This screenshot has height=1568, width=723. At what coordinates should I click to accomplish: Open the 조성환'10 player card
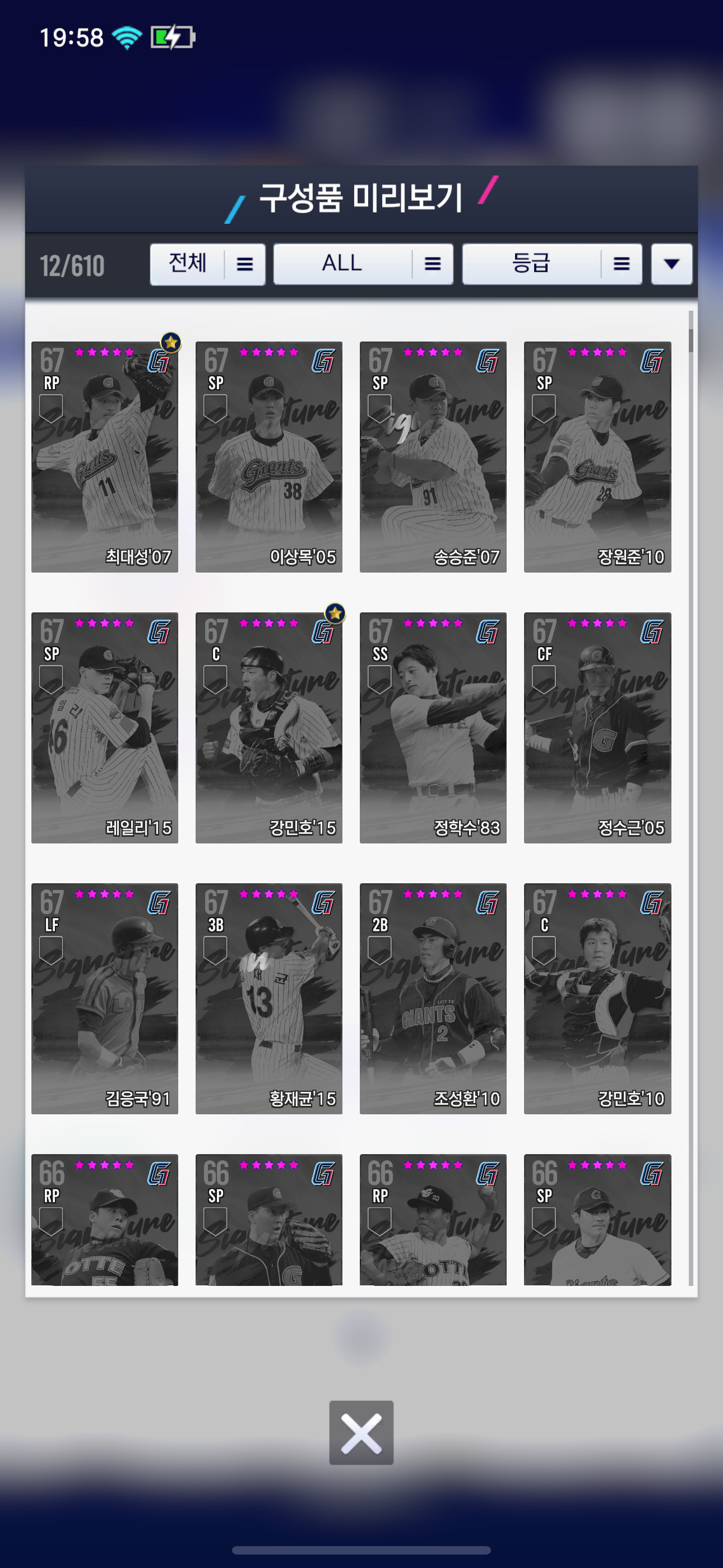point(433,998)
